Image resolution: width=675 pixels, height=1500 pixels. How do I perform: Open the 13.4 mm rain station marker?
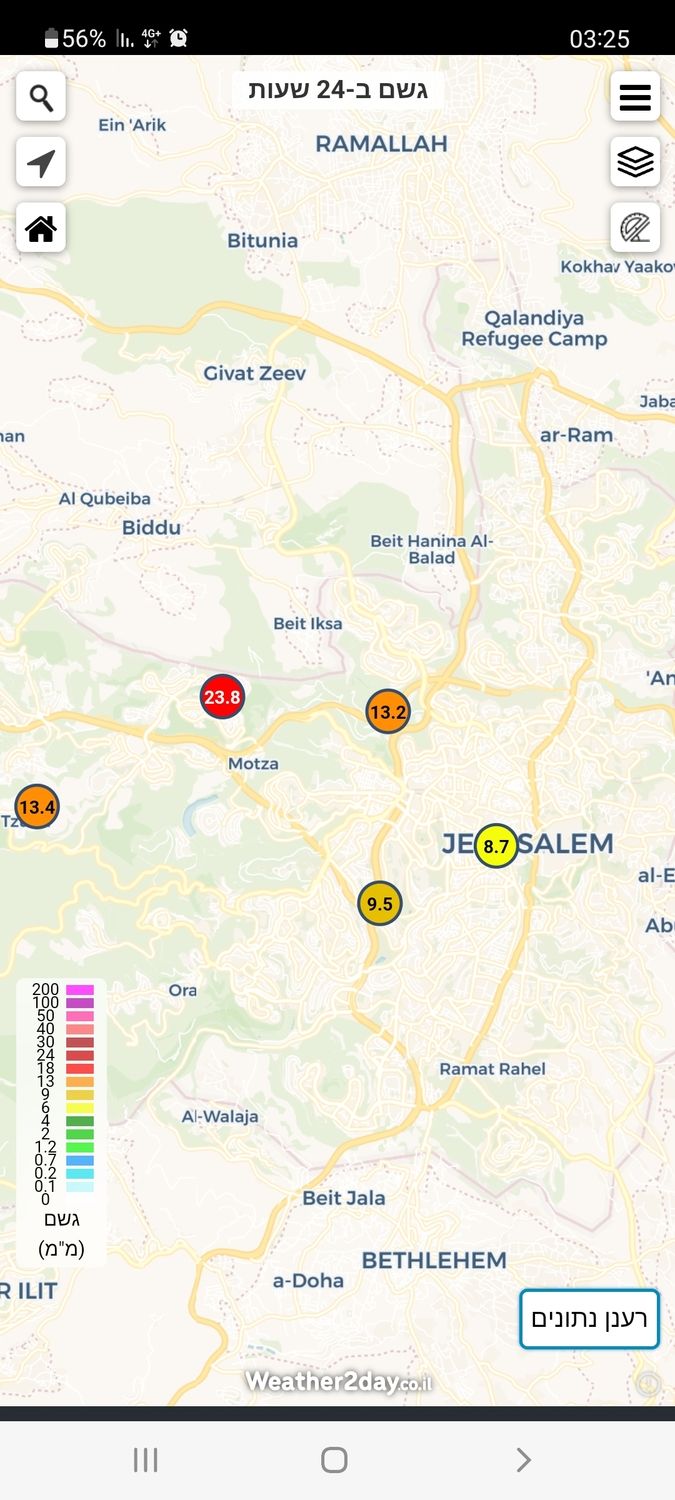(x=37, y=806)
